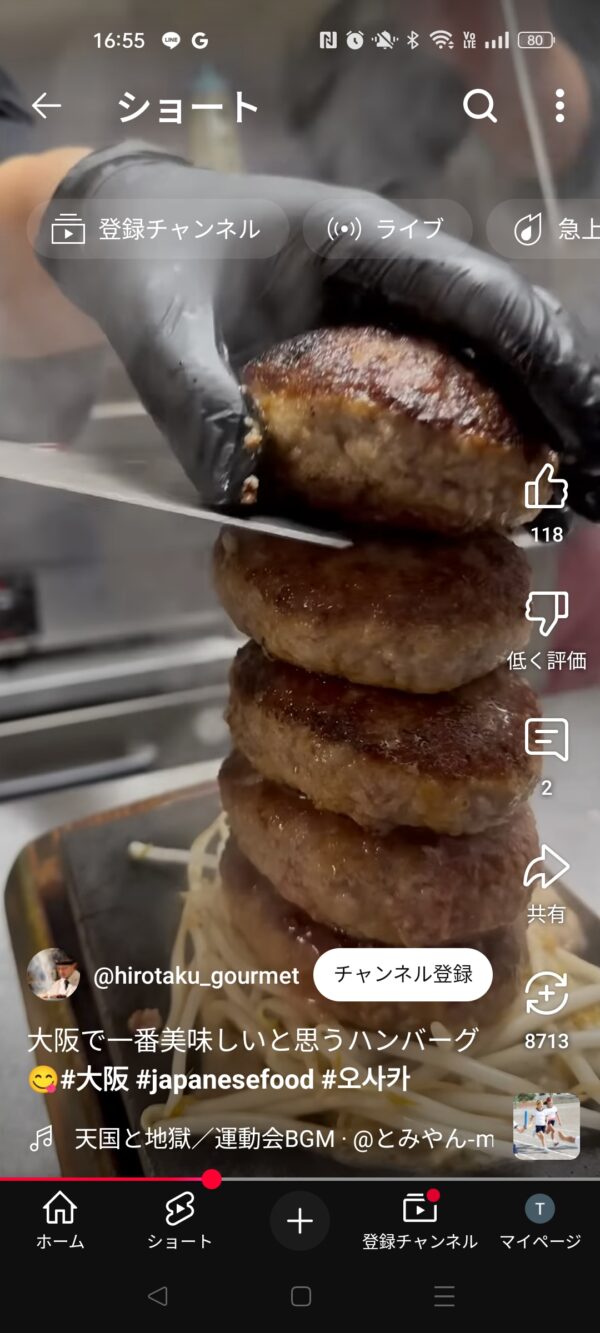Open the 天国と地獄 sound page
This screenshot has width=600, height=1333.
point(284,1138)
